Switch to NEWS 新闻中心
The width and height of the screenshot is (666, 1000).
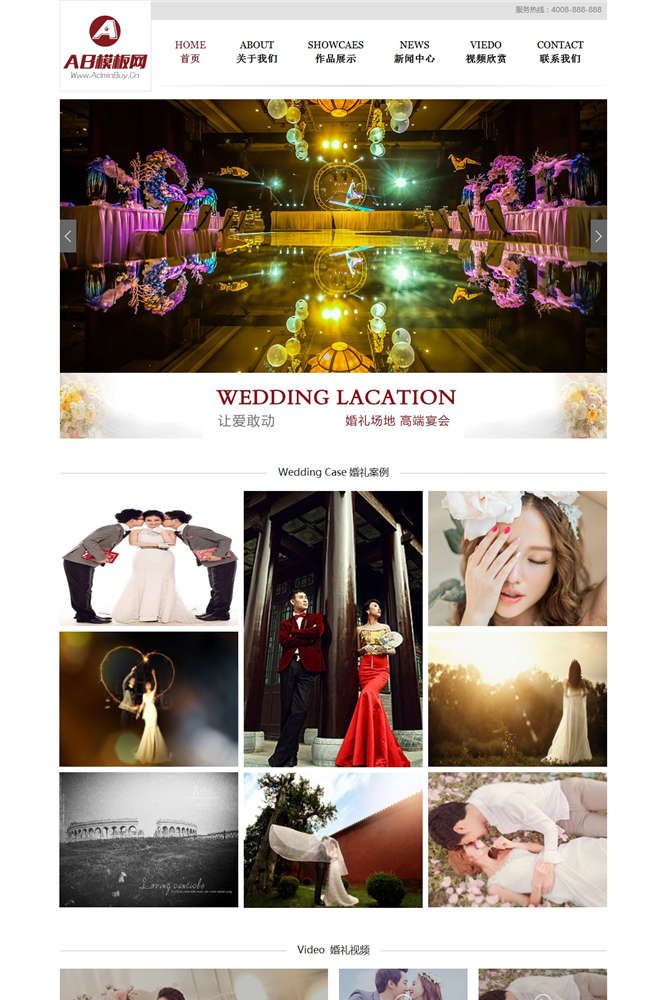pyautogui.click(x=414, y=51)
